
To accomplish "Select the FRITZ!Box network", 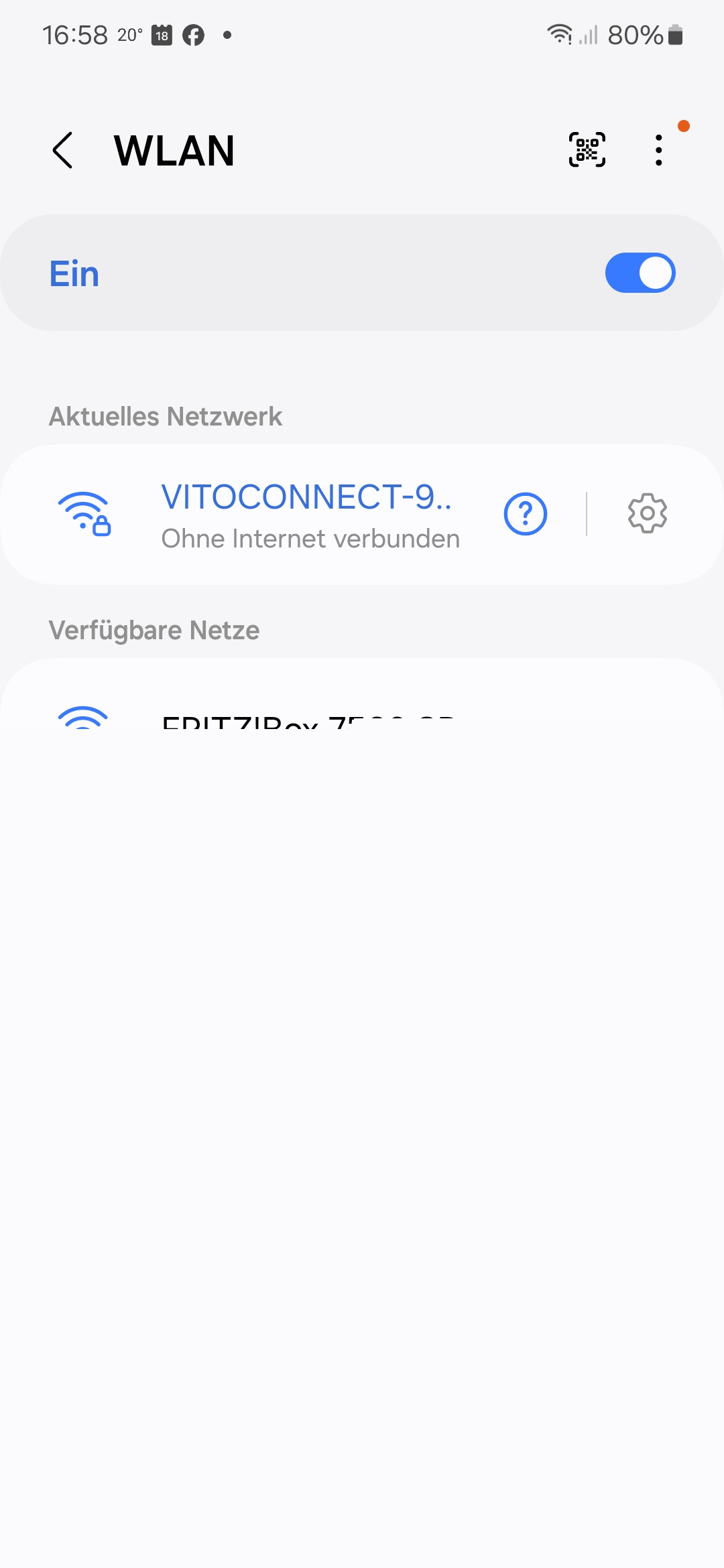I will [x=308, y=717].
